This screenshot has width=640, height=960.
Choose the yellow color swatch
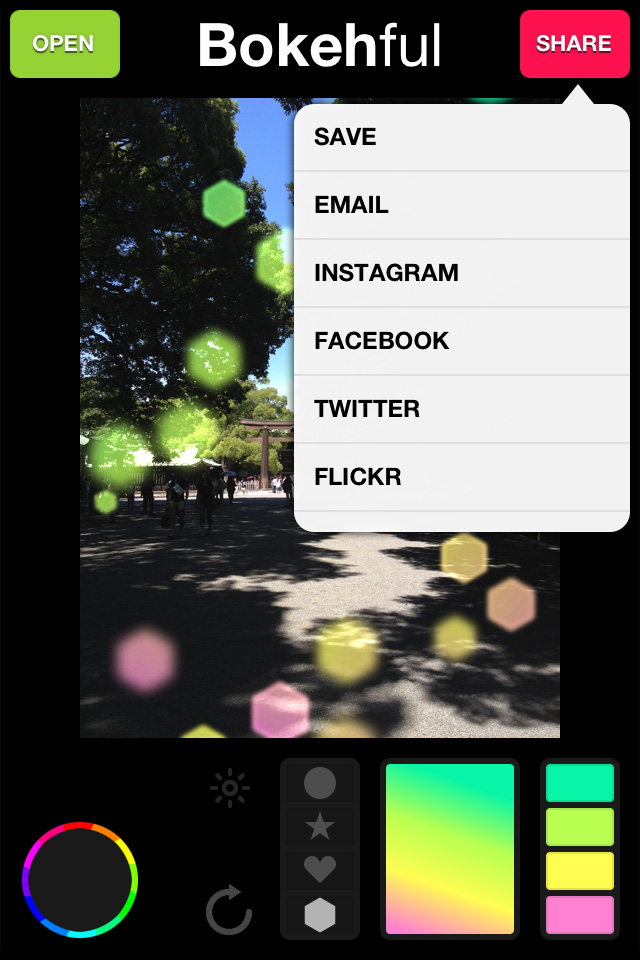(580, 871)
